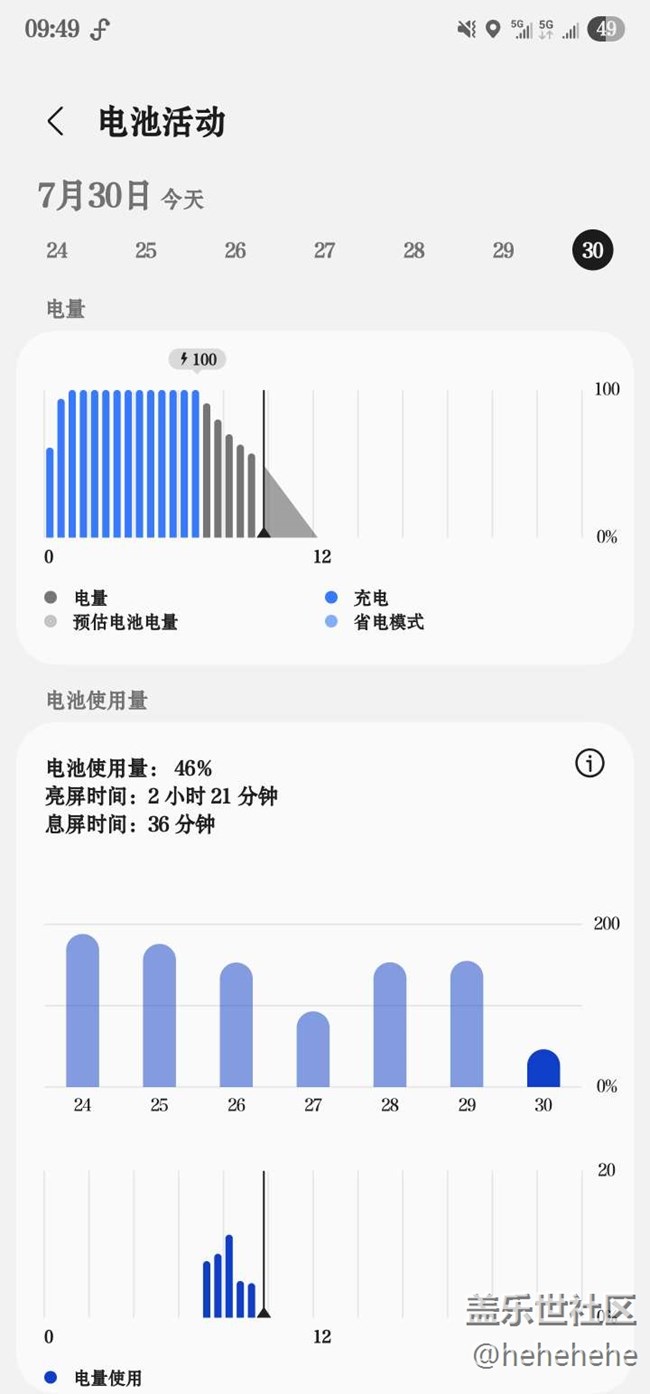Tap the selected date 30 circle
650x1394 pixels.
pyautogui.click(x=593, y=250)
